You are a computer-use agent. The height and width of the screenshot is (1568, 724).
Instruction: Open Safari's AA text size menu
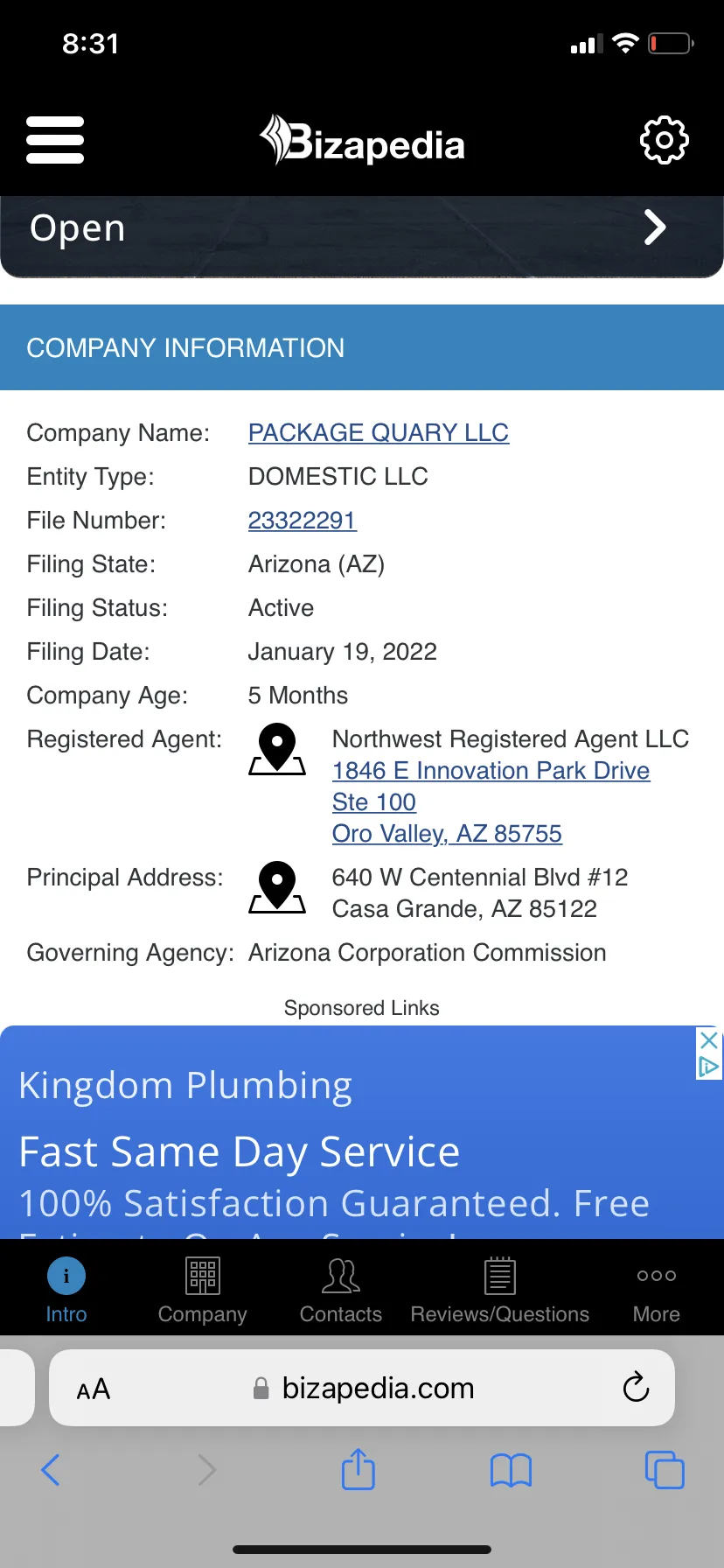click(94, 1389)
